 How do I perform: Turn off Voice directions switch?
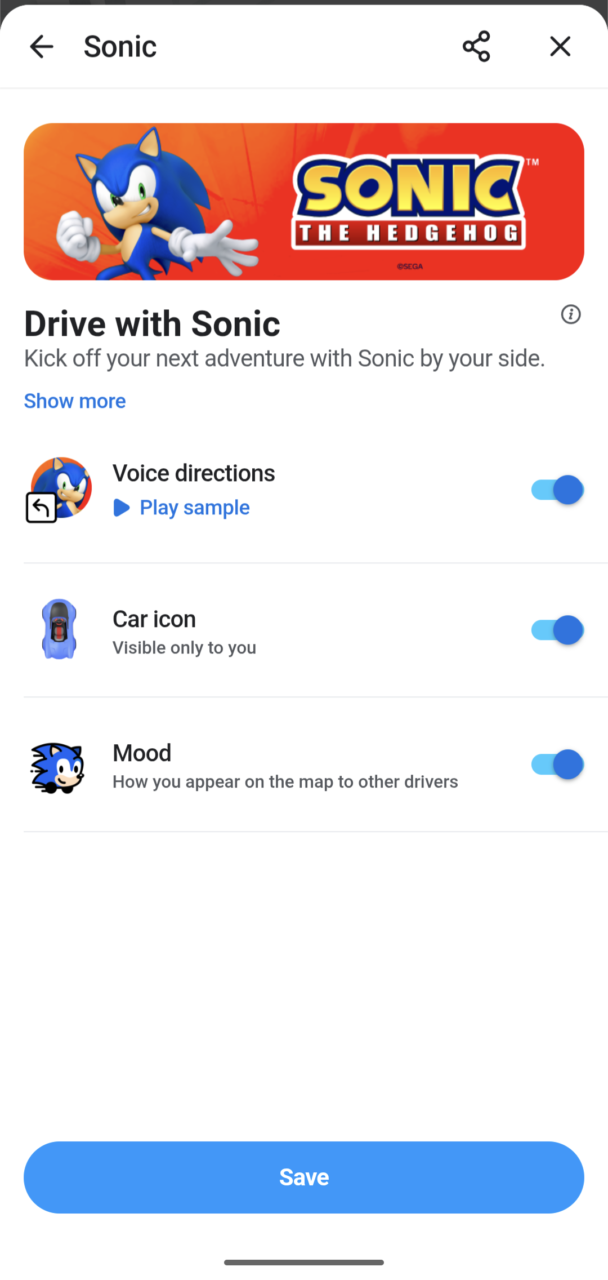pyautogui.click(x=557, y=490)
